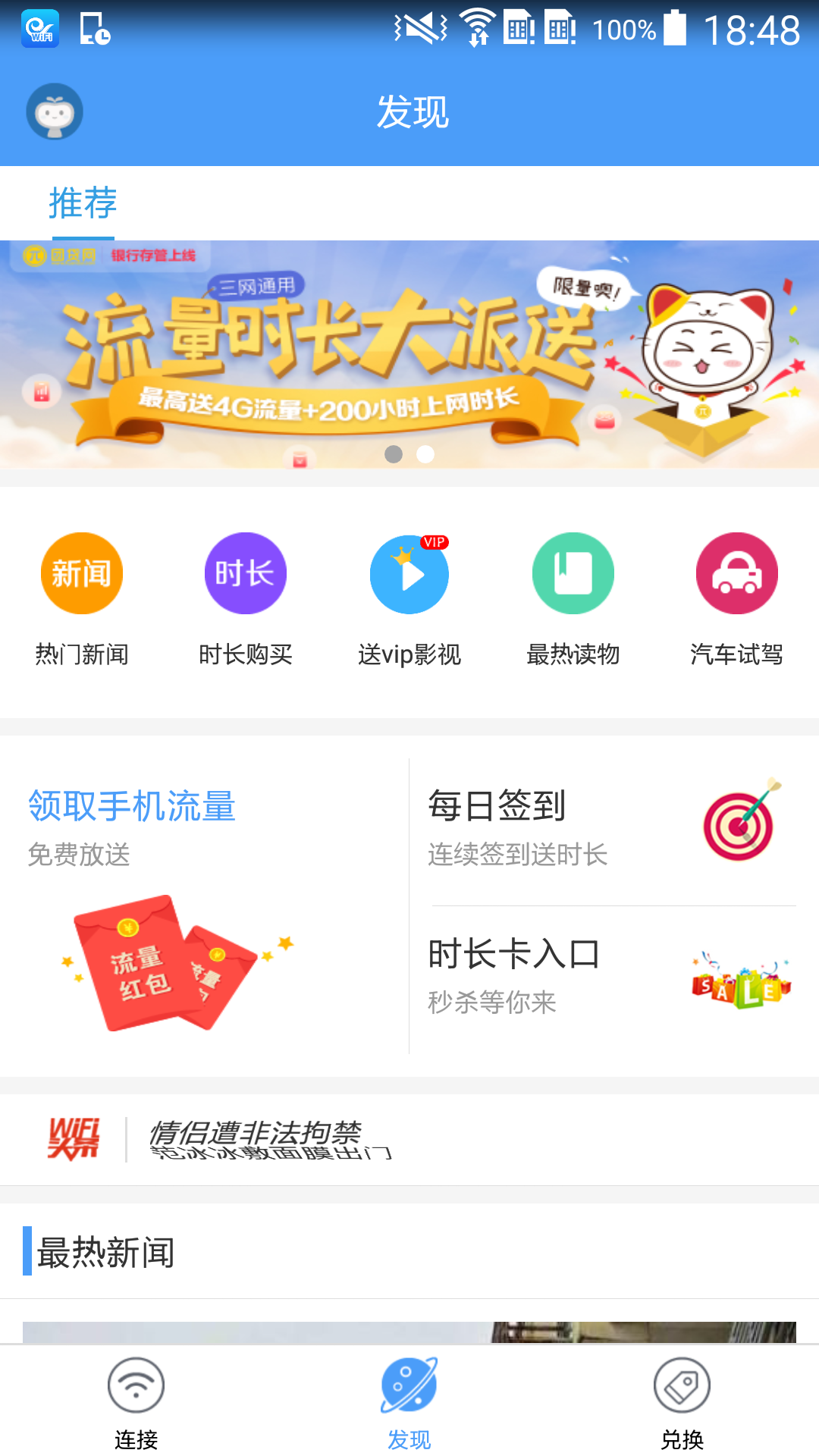Open the profile avatar in the top bar
Screen dimensions: 819x1456
(55, 110)
